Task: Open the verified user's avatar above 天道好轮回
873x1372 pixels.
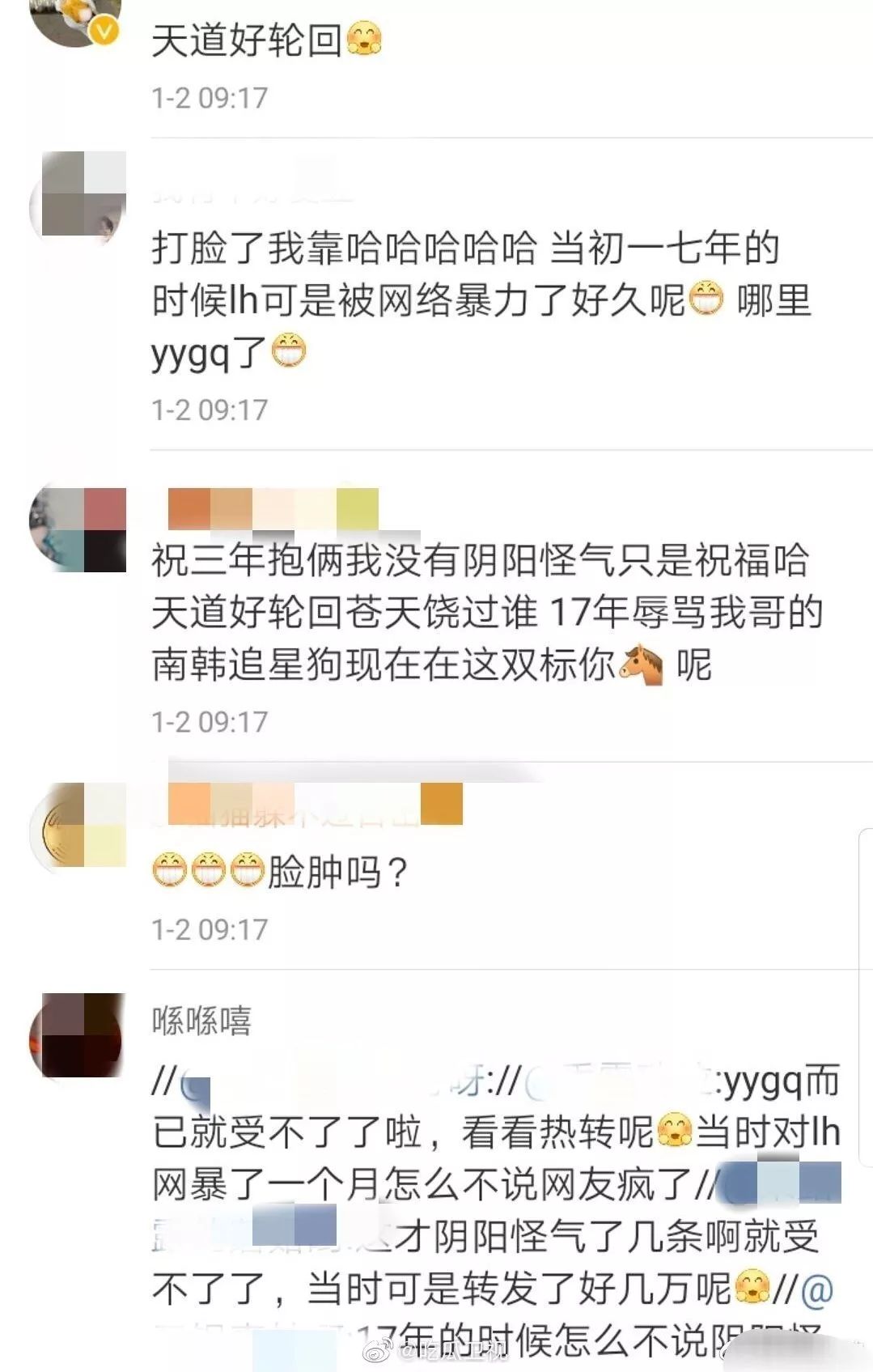Action: [x=75, y=19]
